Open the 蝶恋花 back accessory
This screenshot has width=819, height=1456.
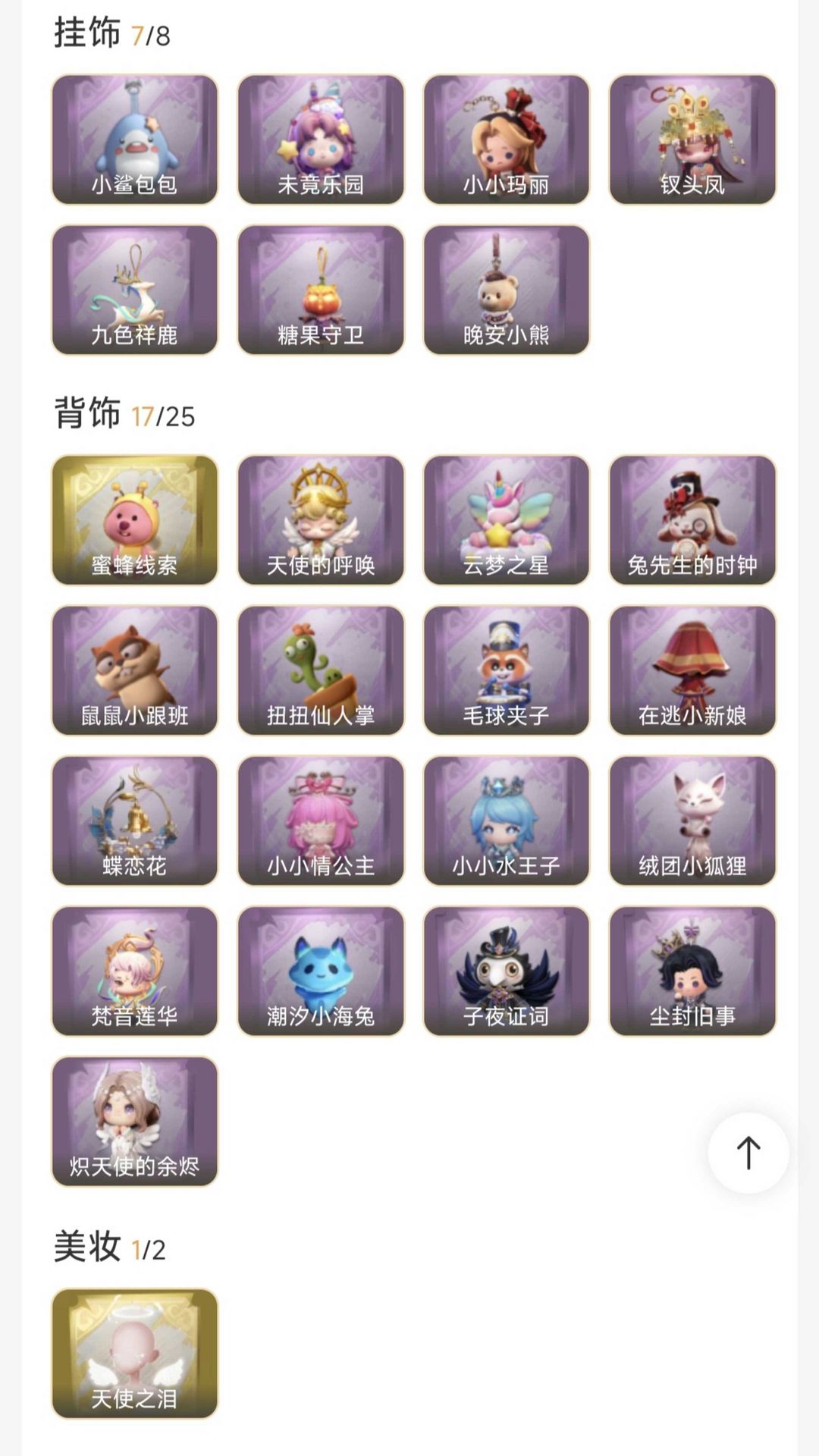tap(135, 821)
